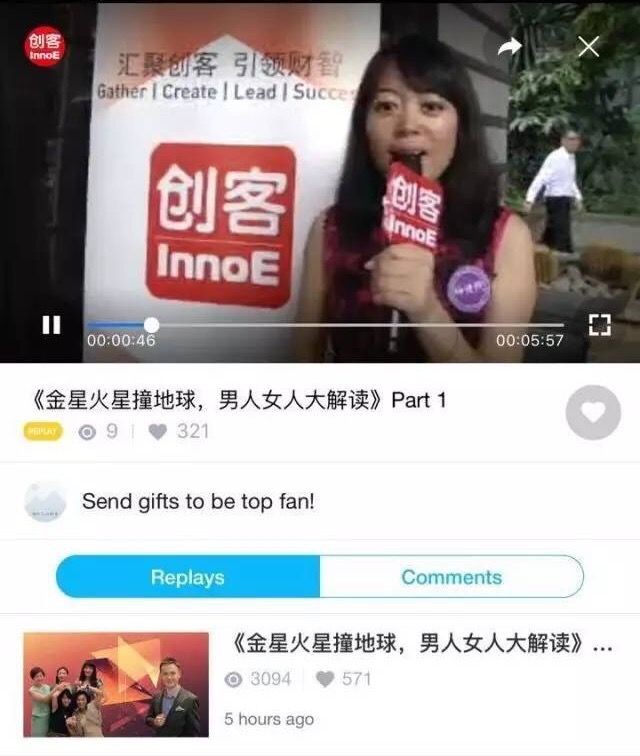Share this live replay video

tap(510, 47)
